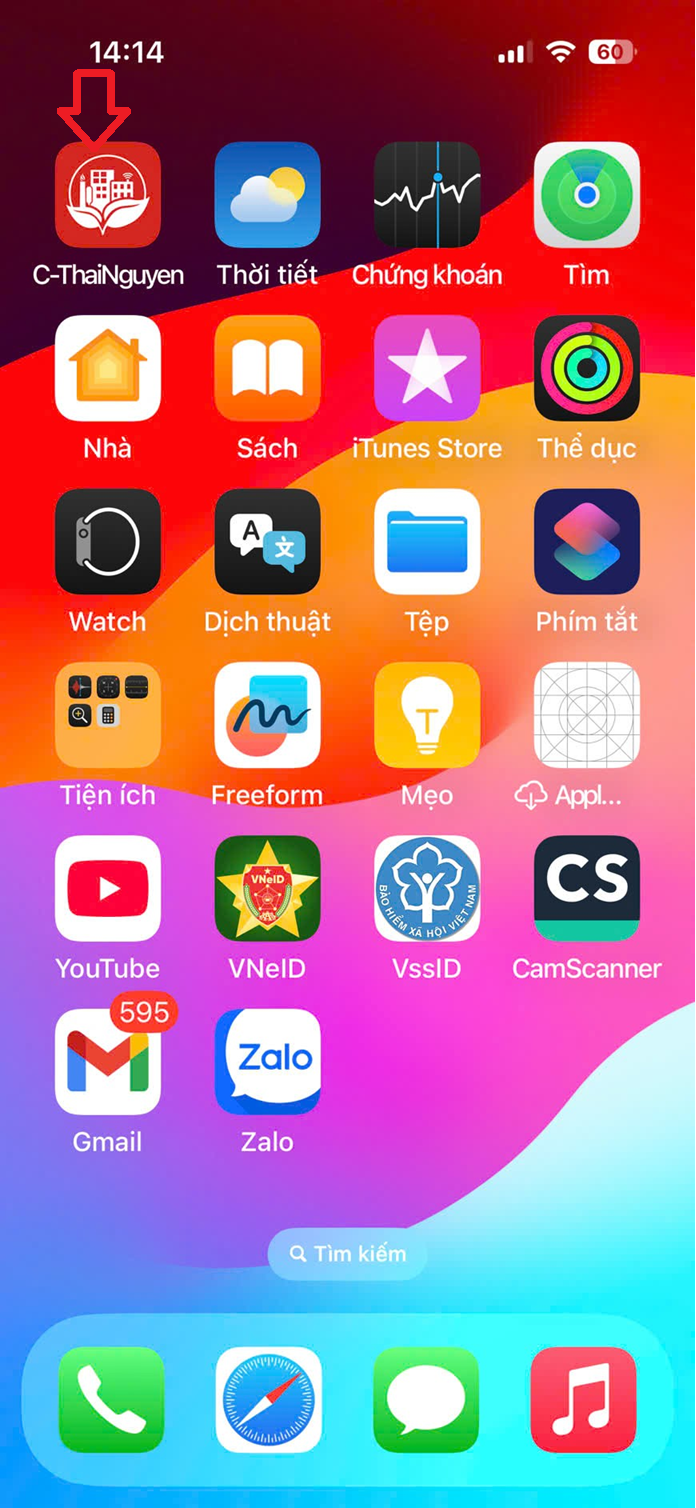Screen dimensions: 696x1508
Task: Open iTunes Store
Action: (x=427, y=368)
